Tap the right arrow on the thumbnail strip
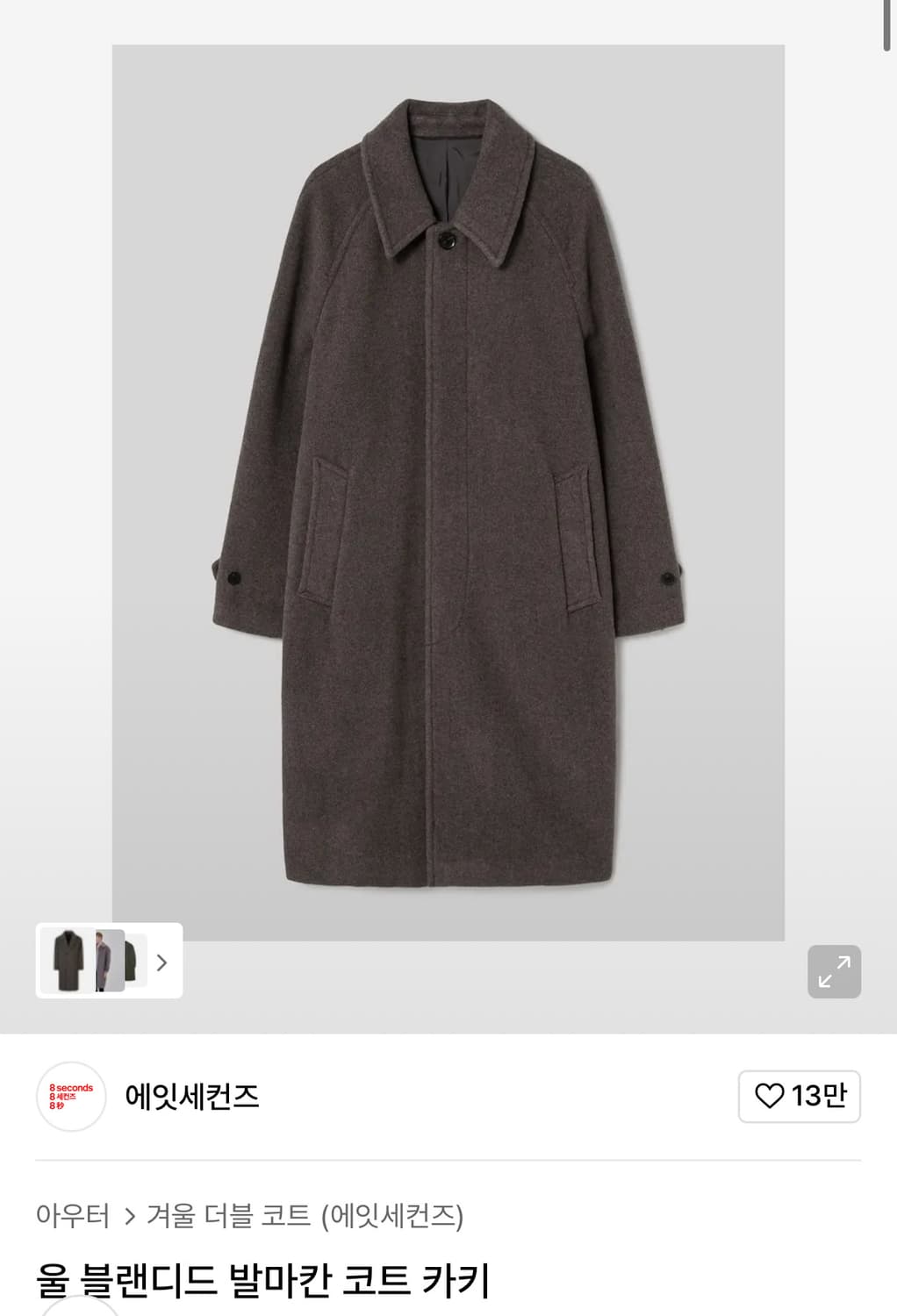897x1316 pixels. click(x=161, y=963)
